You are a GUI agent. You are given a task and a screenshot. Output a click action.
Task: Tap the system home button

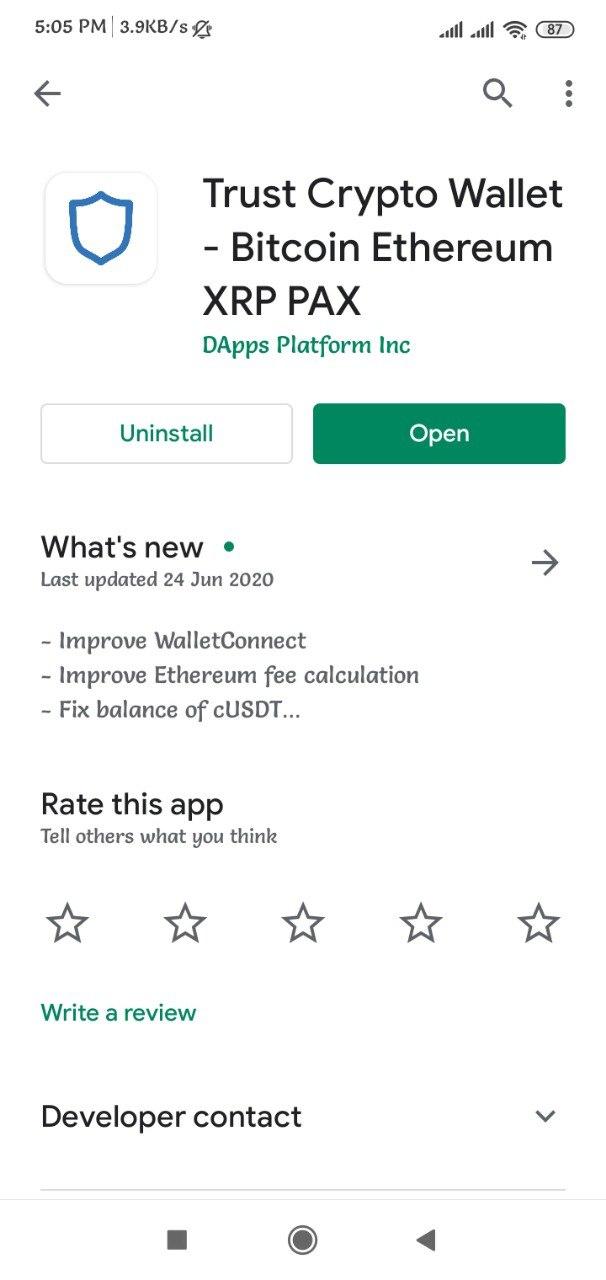(302, 1240)
